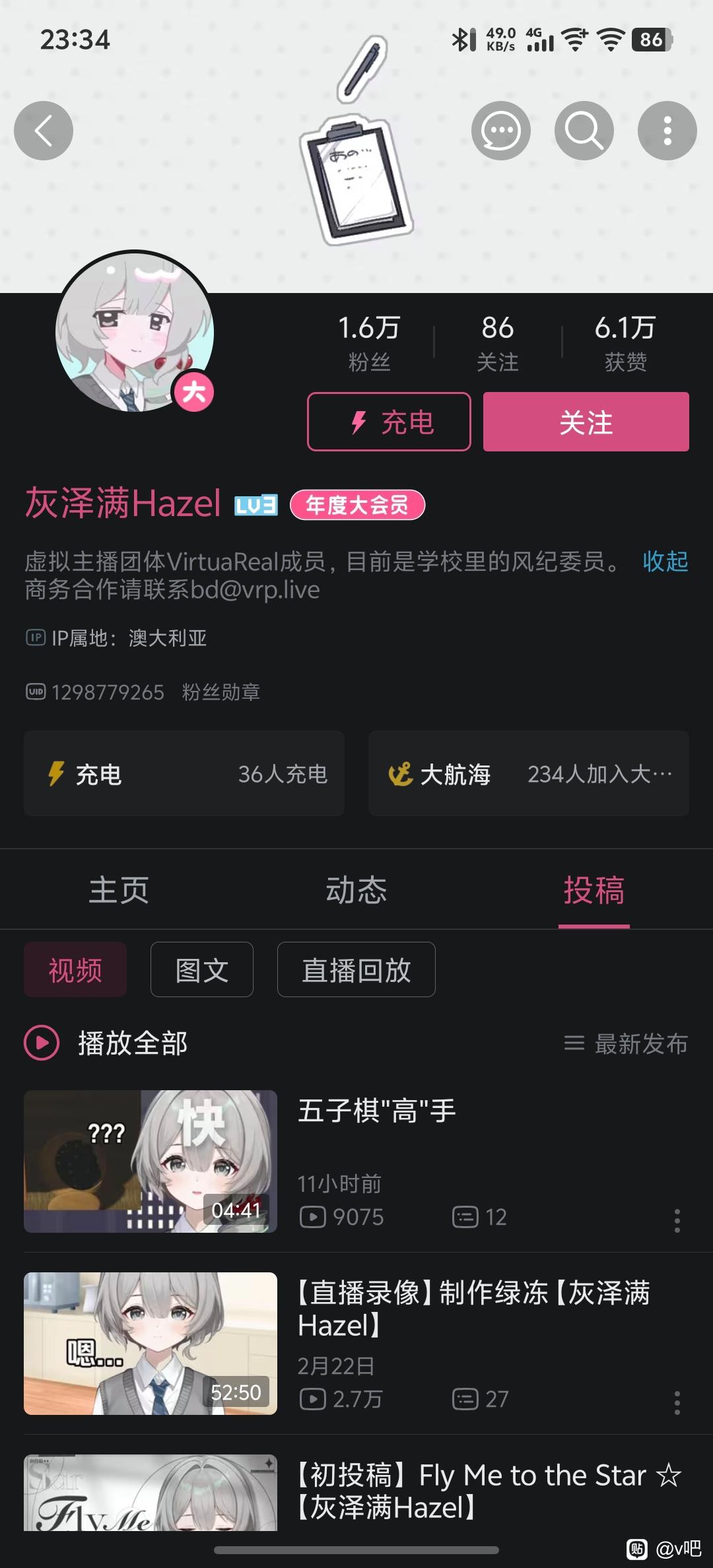
Task: Switch to the 主页 tab
Action: (x=119, y=890)
